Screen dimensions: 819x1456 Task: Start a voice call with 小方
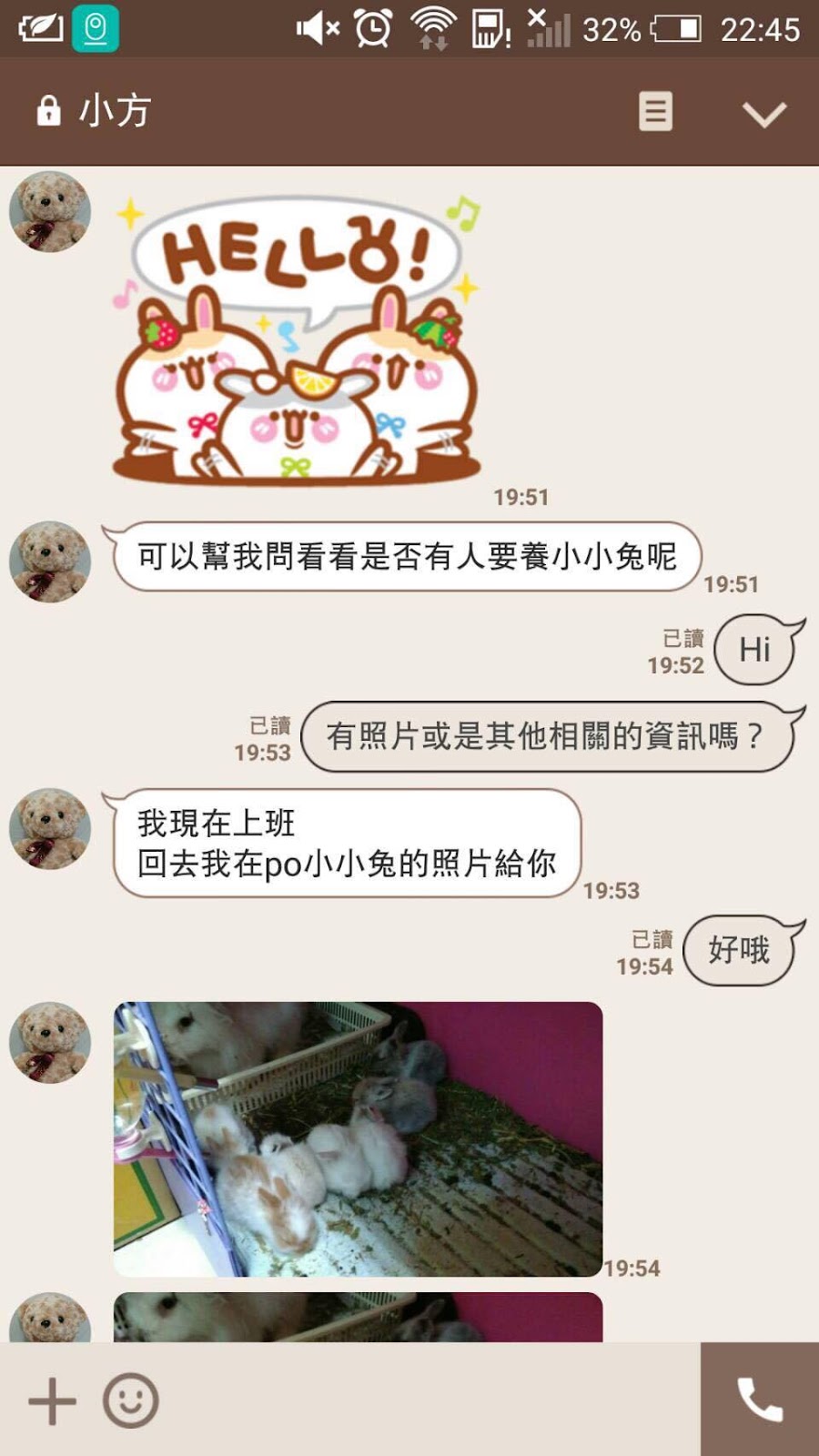pos(759,1400)
